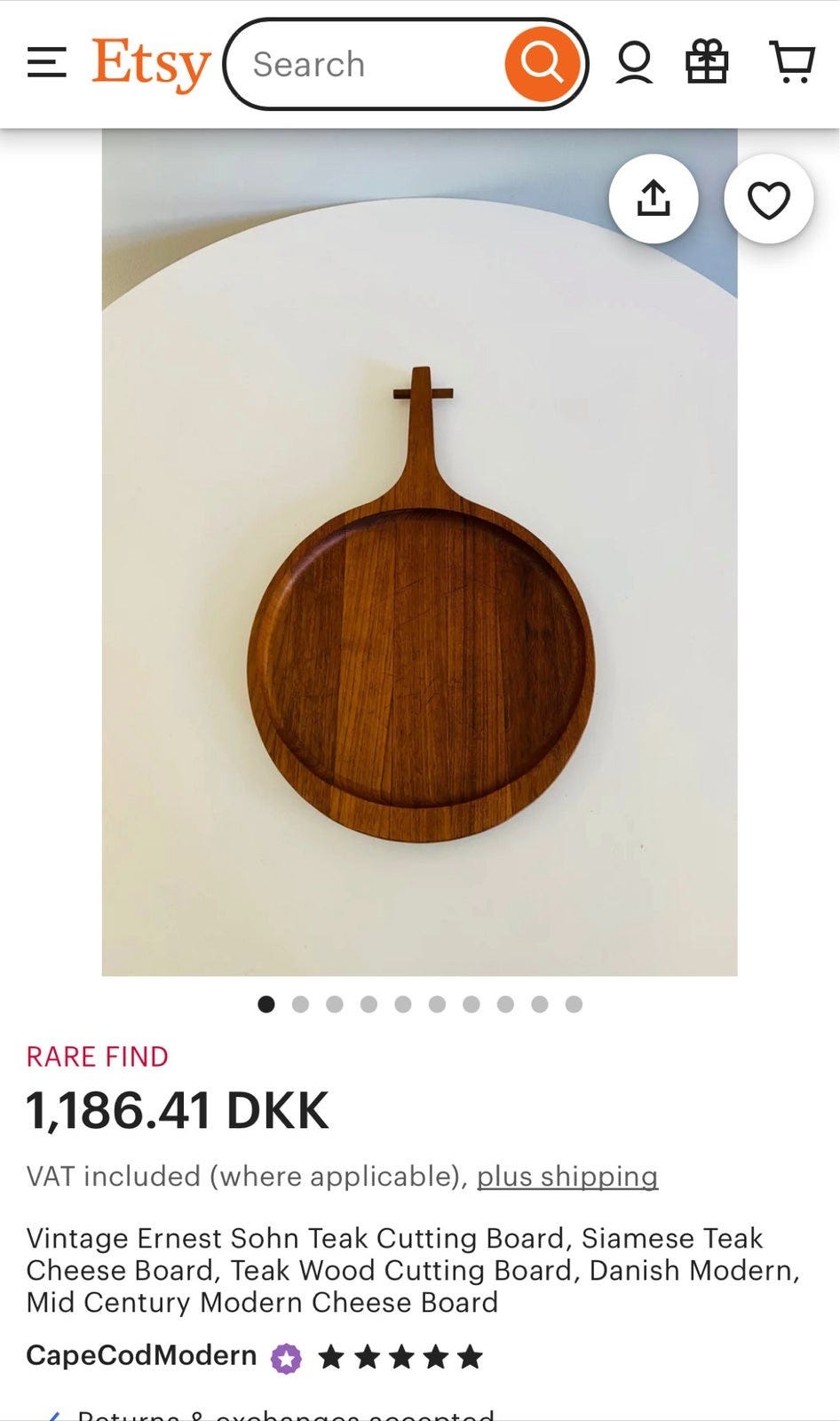This screenshot has height=1421, width=840.
Task: Open the hamburger menu
Action: [47, 63]
